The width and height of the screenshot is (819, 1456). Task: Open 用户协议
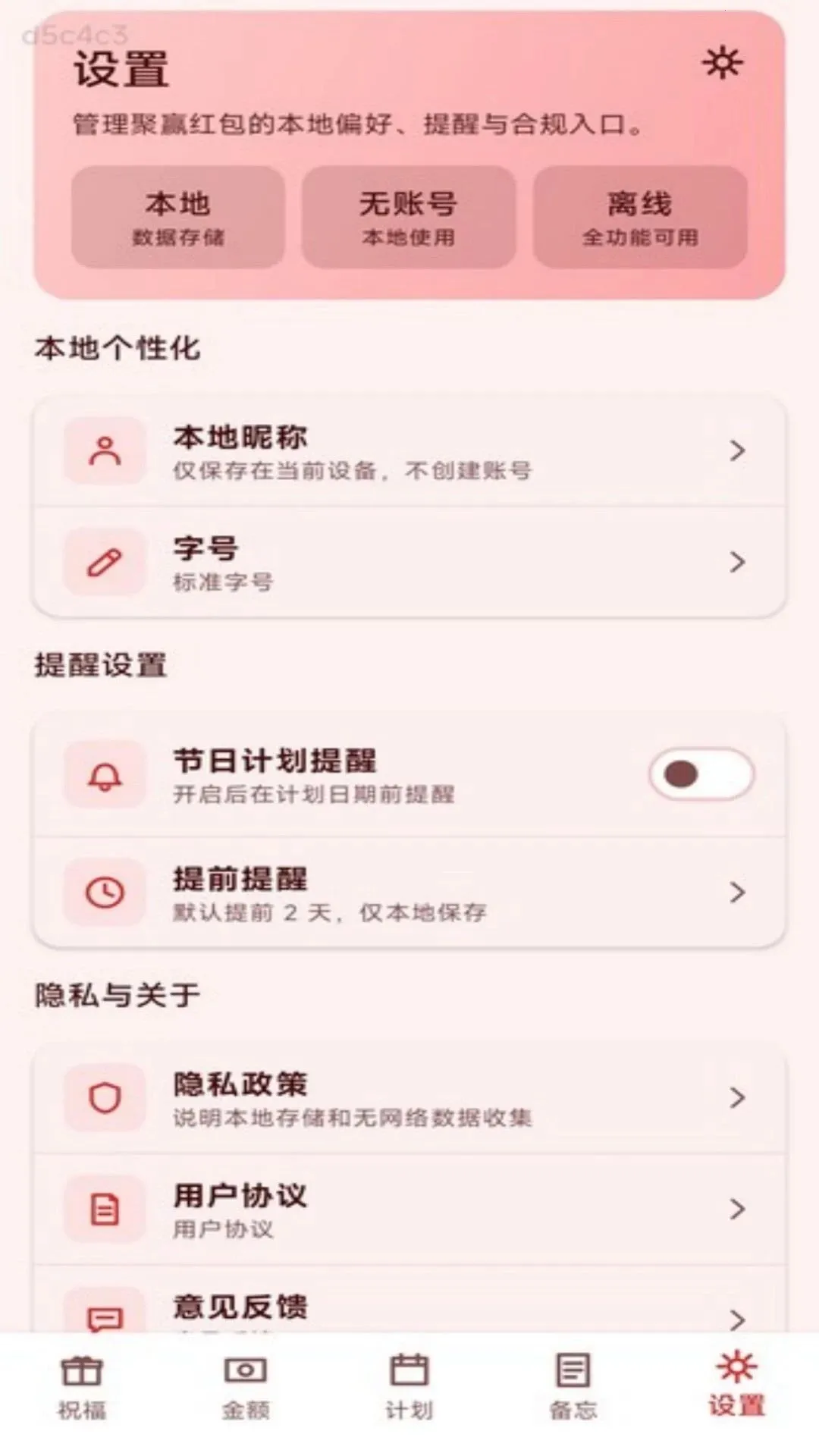[x=409, y=1210]
